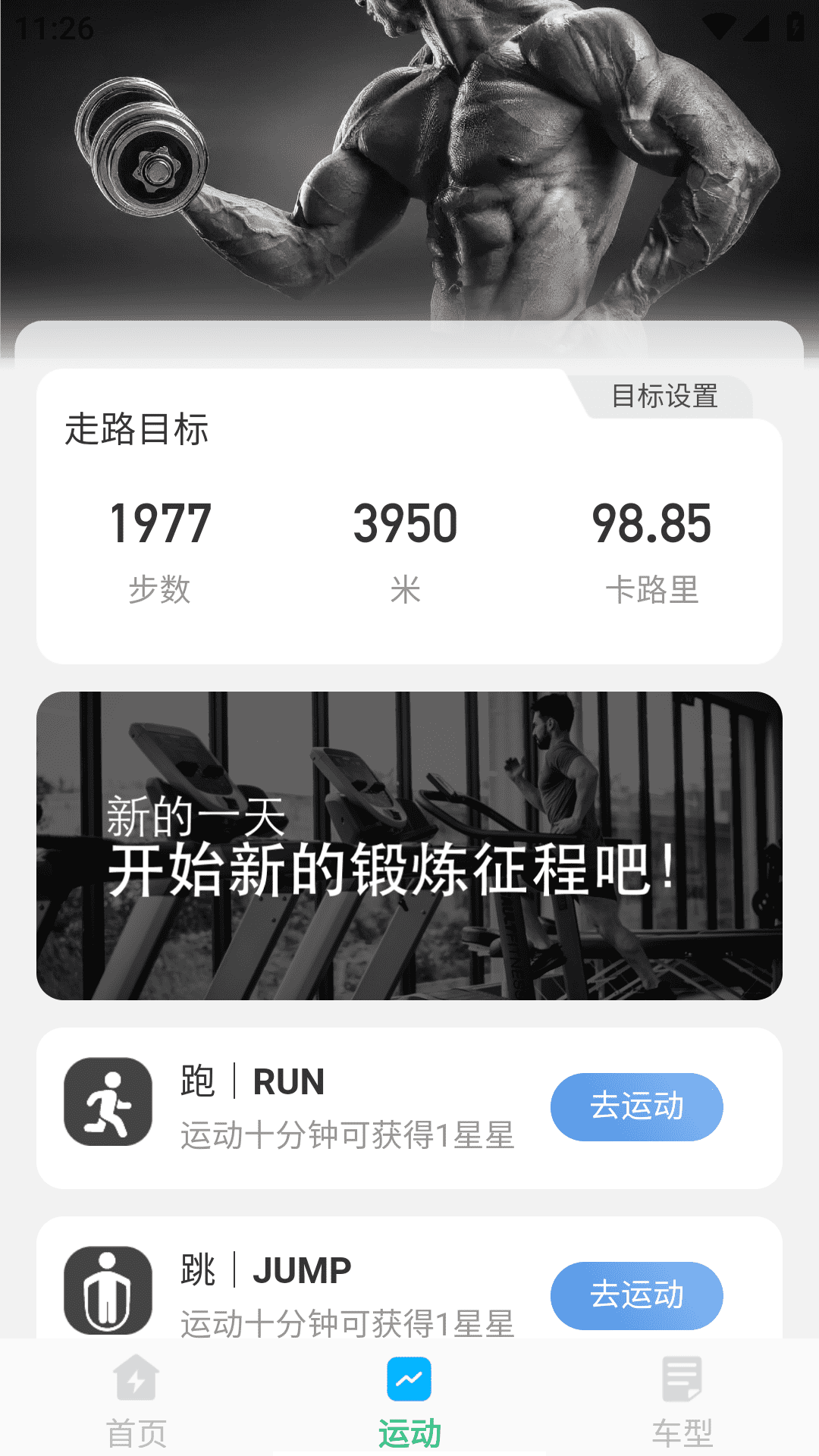The image size is (819, 1456).
Task: Click the home lightning icon in bottom navigation
Action: [135, 1382]
